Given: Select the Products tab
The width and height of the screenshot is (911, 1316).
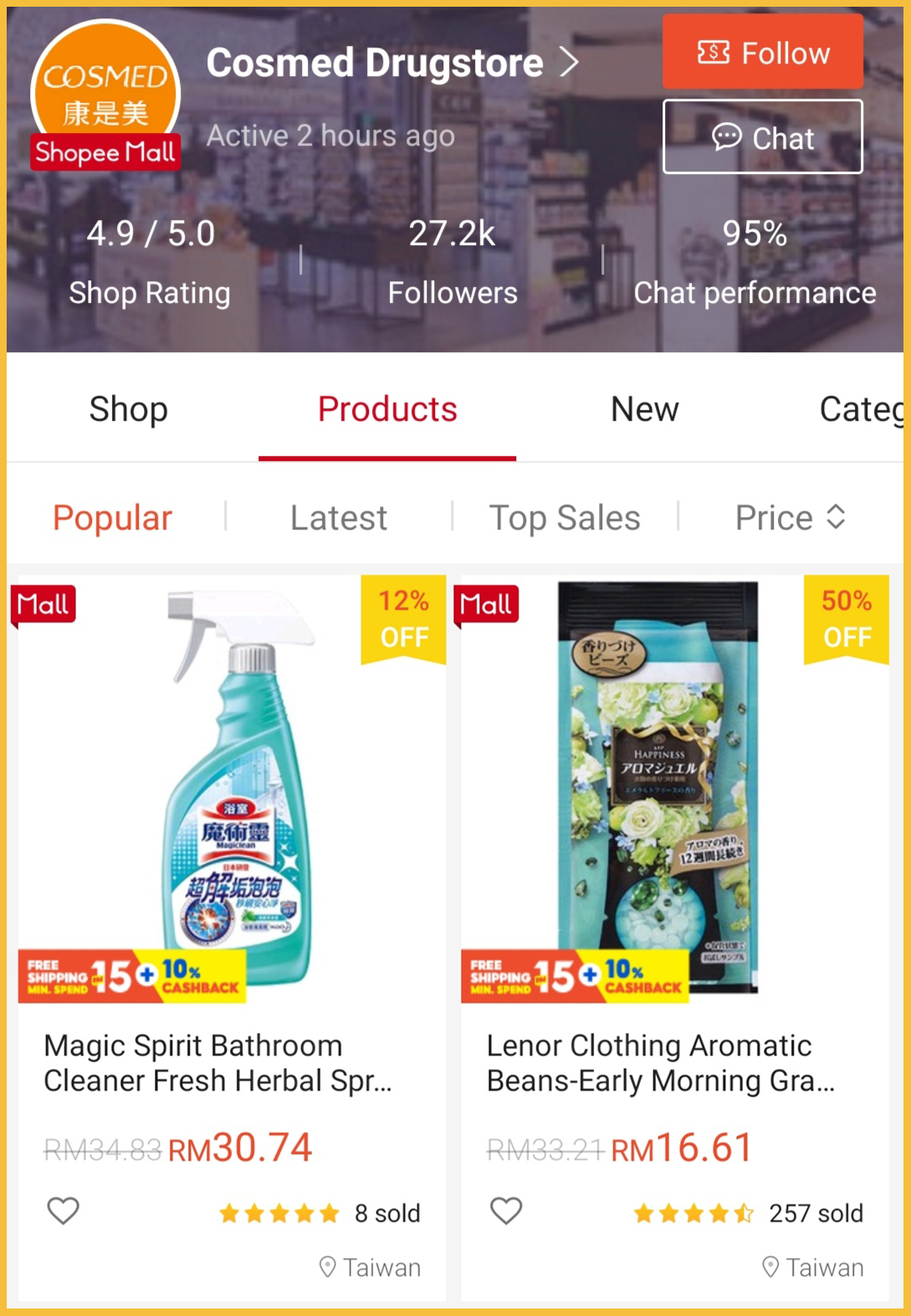Looking at the screenshot, I should (x=387, y=409).
